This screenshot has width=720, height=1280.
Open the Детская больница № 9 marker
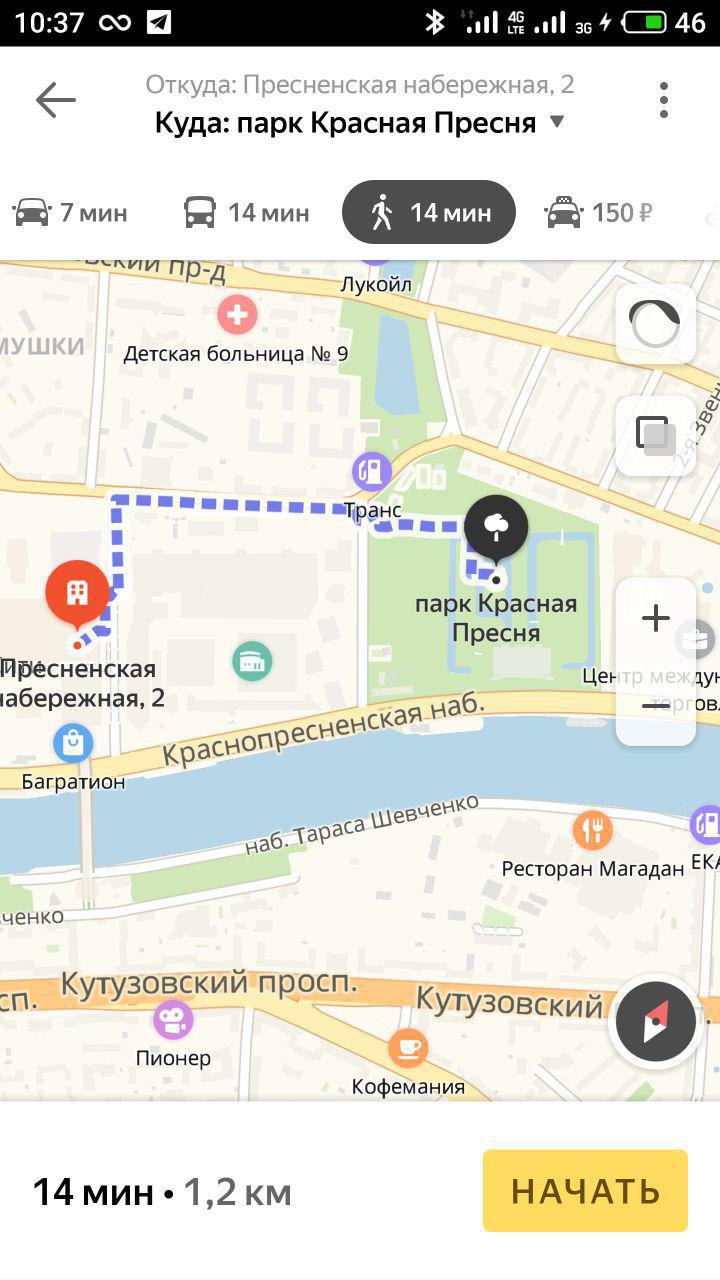[237, 315]
